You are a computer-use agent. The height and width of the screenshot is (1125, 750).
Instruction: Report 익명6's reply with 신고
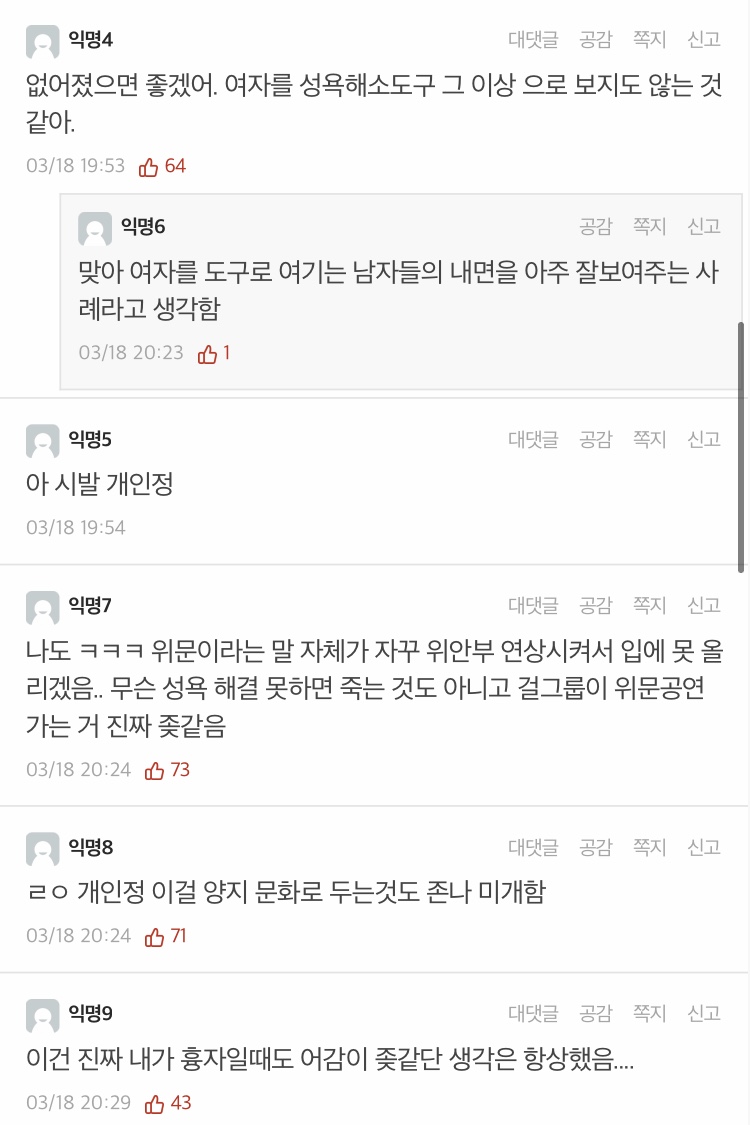[703, 227]
